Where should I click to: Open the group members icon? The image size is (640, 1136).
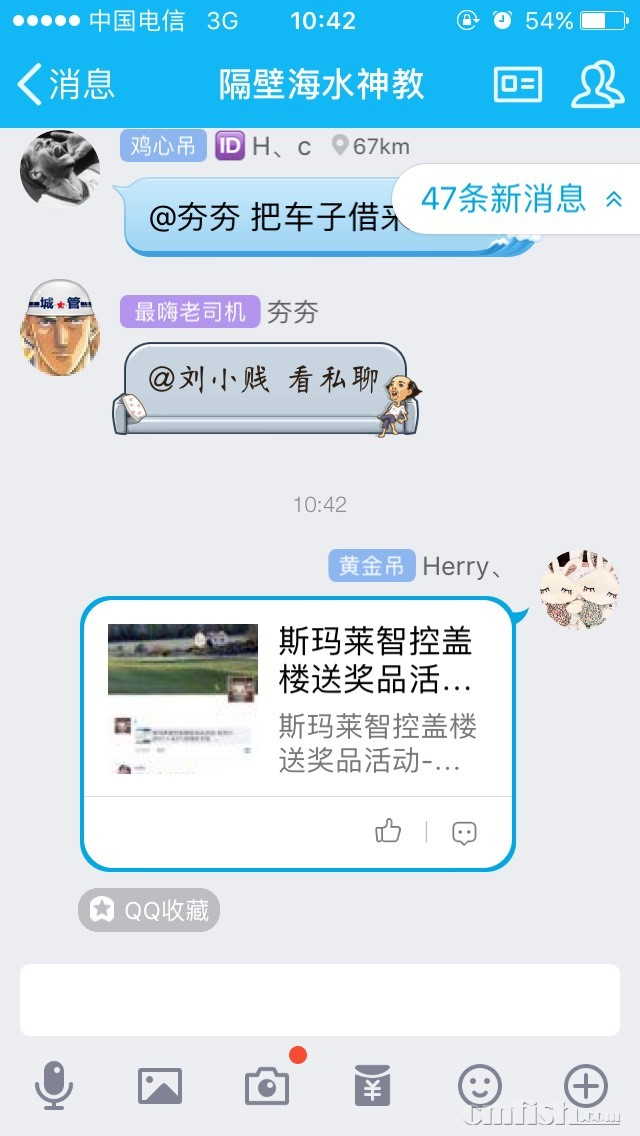[597, 85]
